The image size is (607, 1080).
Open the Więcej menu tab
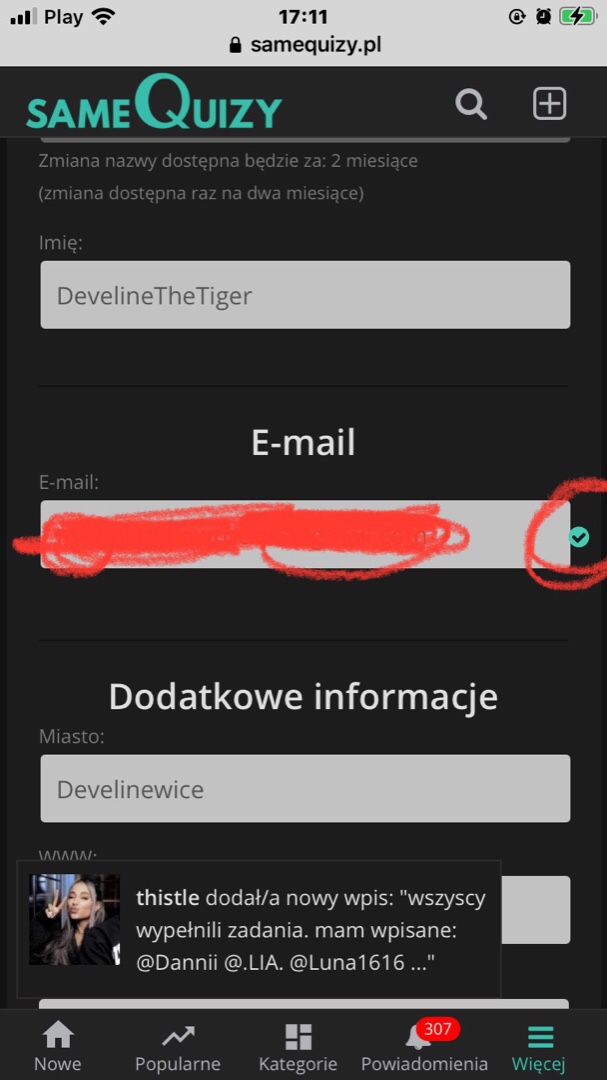539,1047
